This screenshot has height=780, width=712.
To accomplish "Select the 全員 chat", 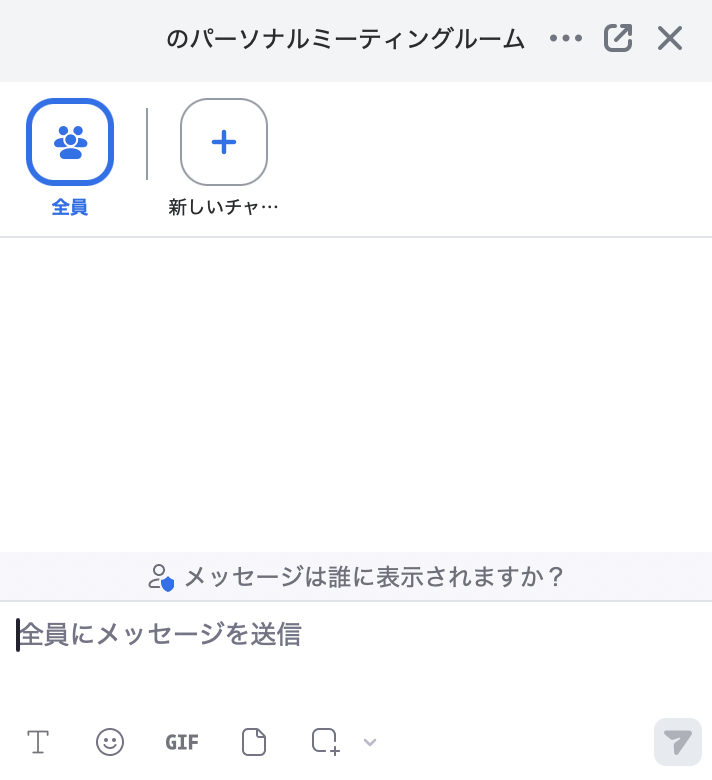I will pyautogui.click(x=70, y=142).
